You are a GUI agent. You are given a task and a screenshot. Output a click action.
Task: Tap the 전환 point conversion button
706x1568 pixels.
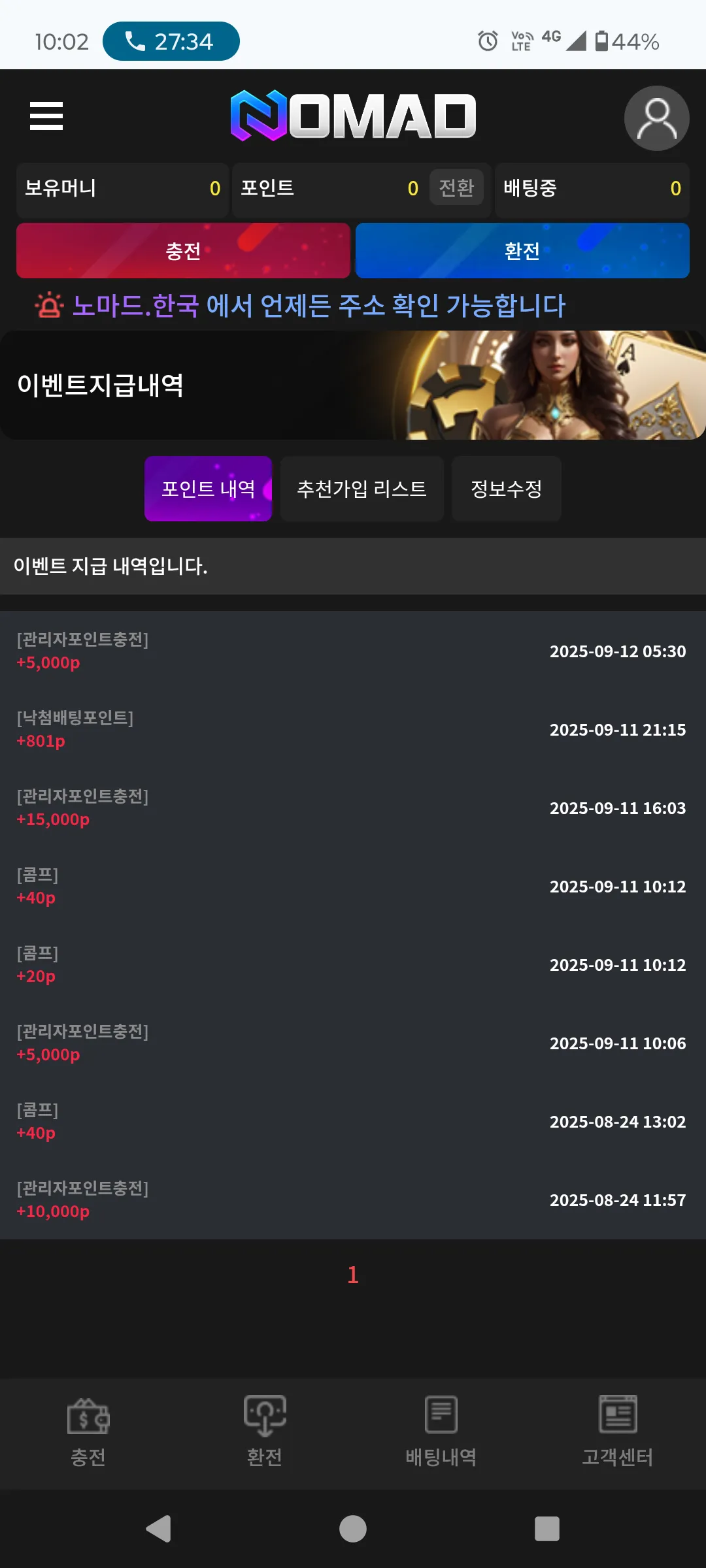click(x=456, y=188)
